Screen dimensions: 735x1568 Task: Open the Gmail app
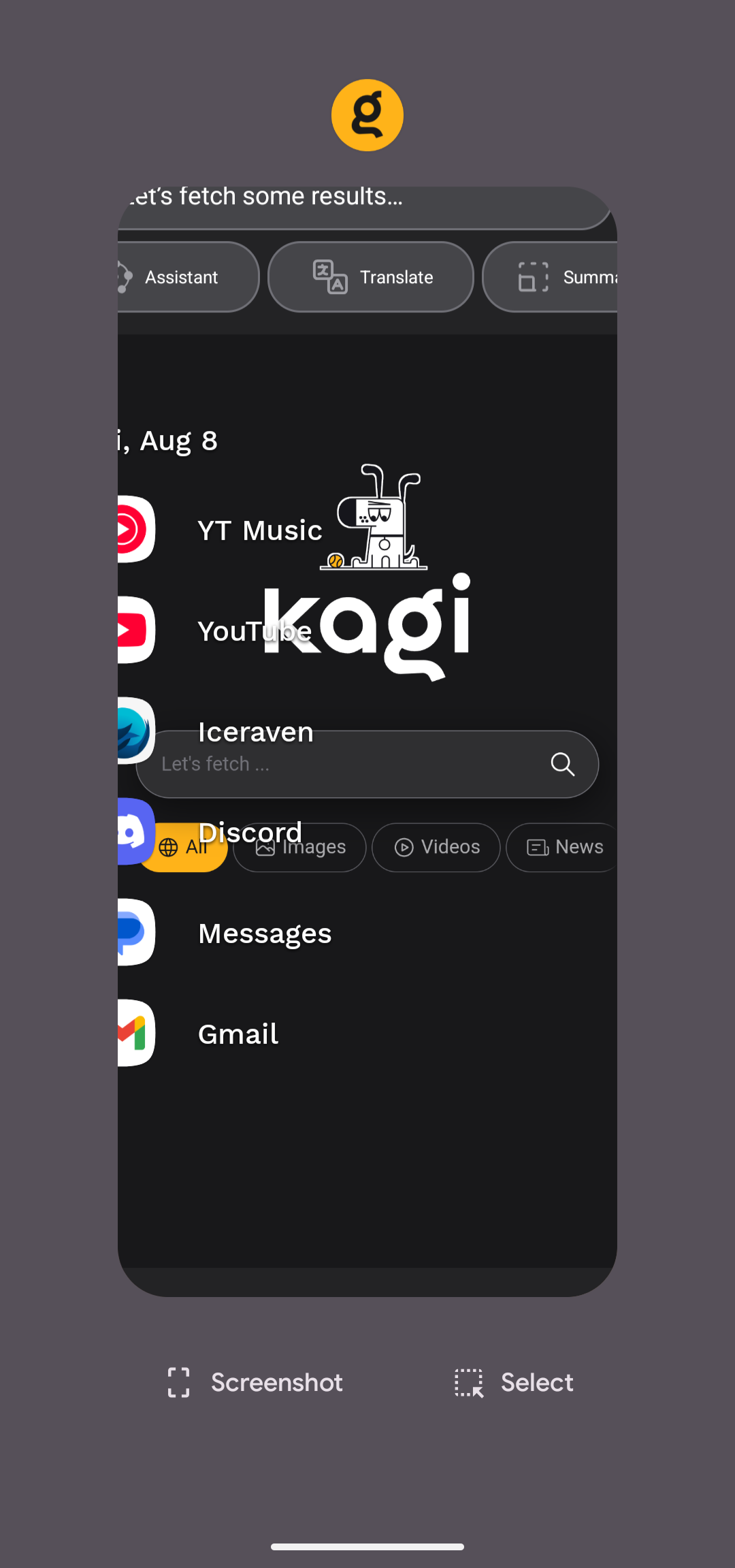coord(238,1034)
